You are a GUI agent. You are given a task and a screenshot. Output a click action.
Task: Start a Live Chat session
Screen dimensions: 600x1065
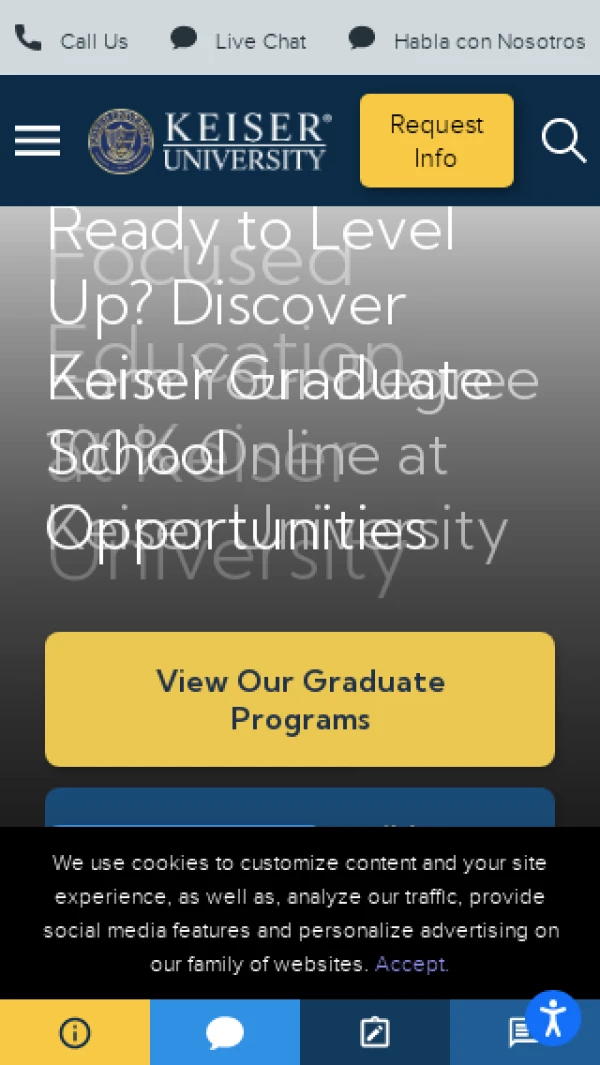pos(239,41)
